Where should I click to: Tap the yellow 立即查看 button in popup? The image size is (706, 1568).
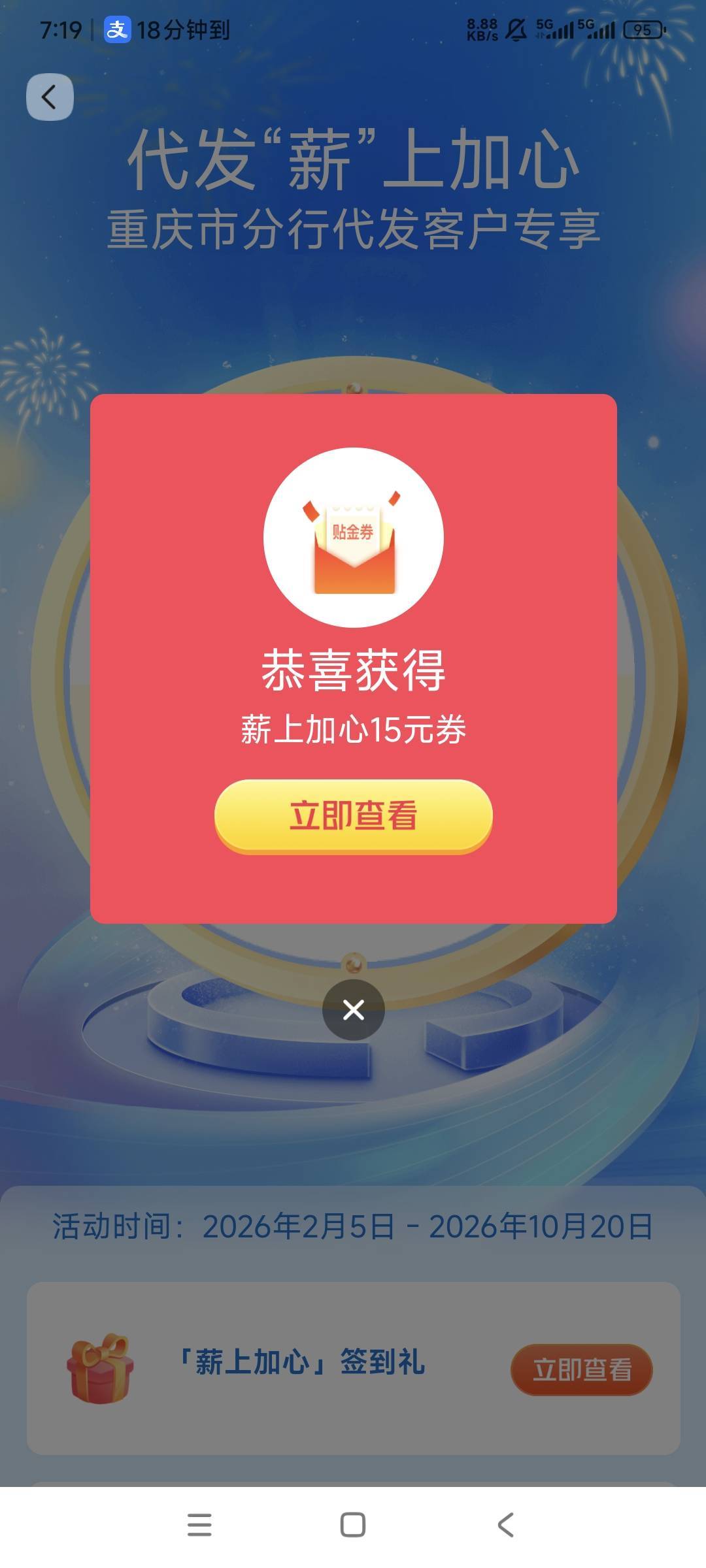click(x=353, y=816)
